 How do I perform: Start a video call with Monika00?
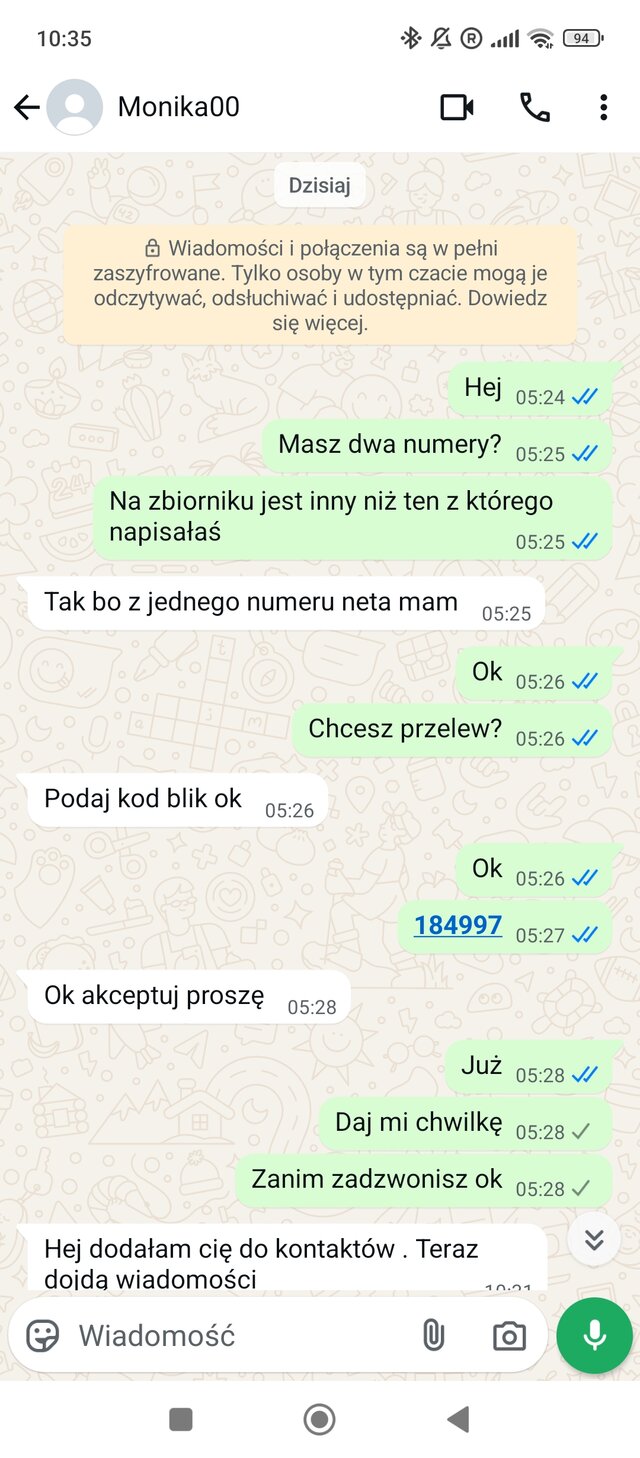(457, 108)
